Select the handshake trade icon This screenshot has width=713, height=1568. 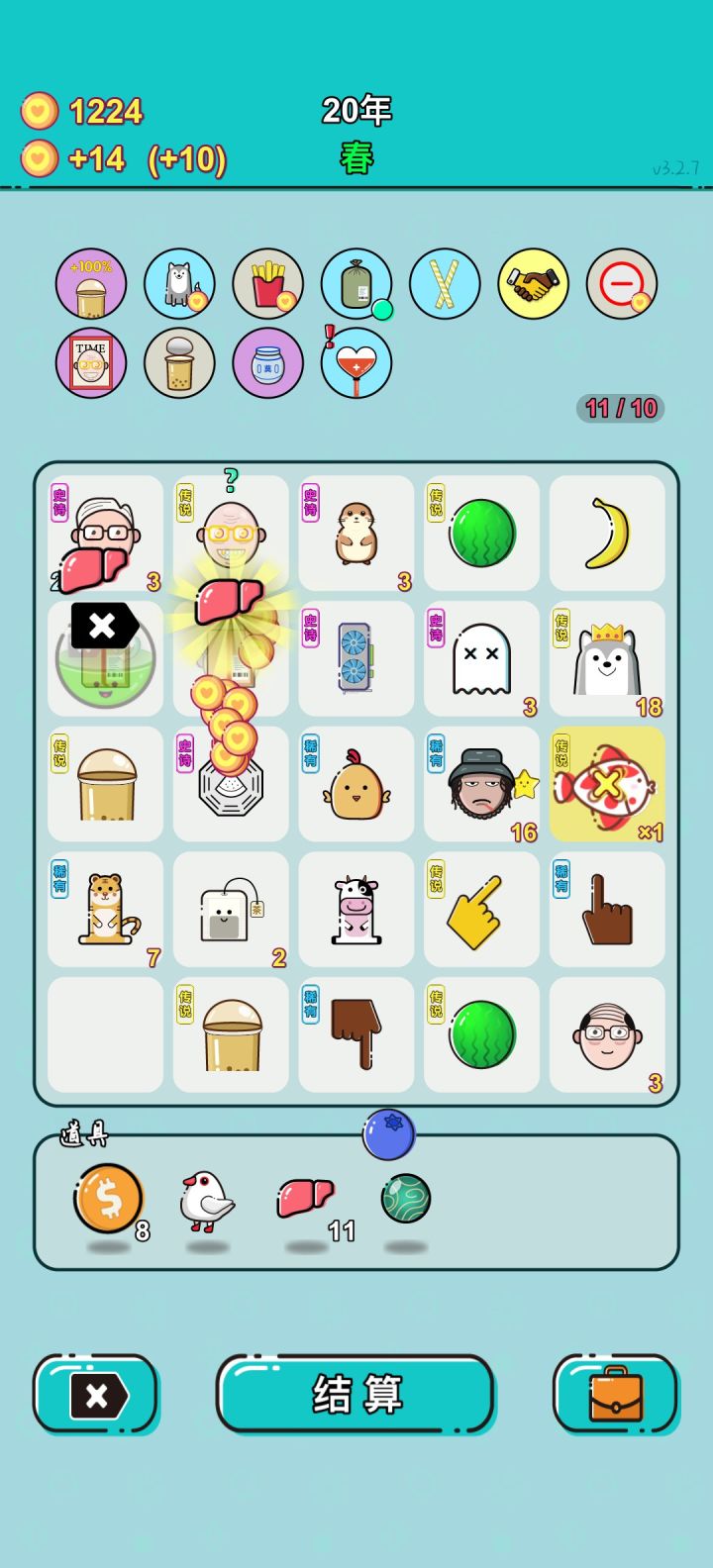(533, 283)
